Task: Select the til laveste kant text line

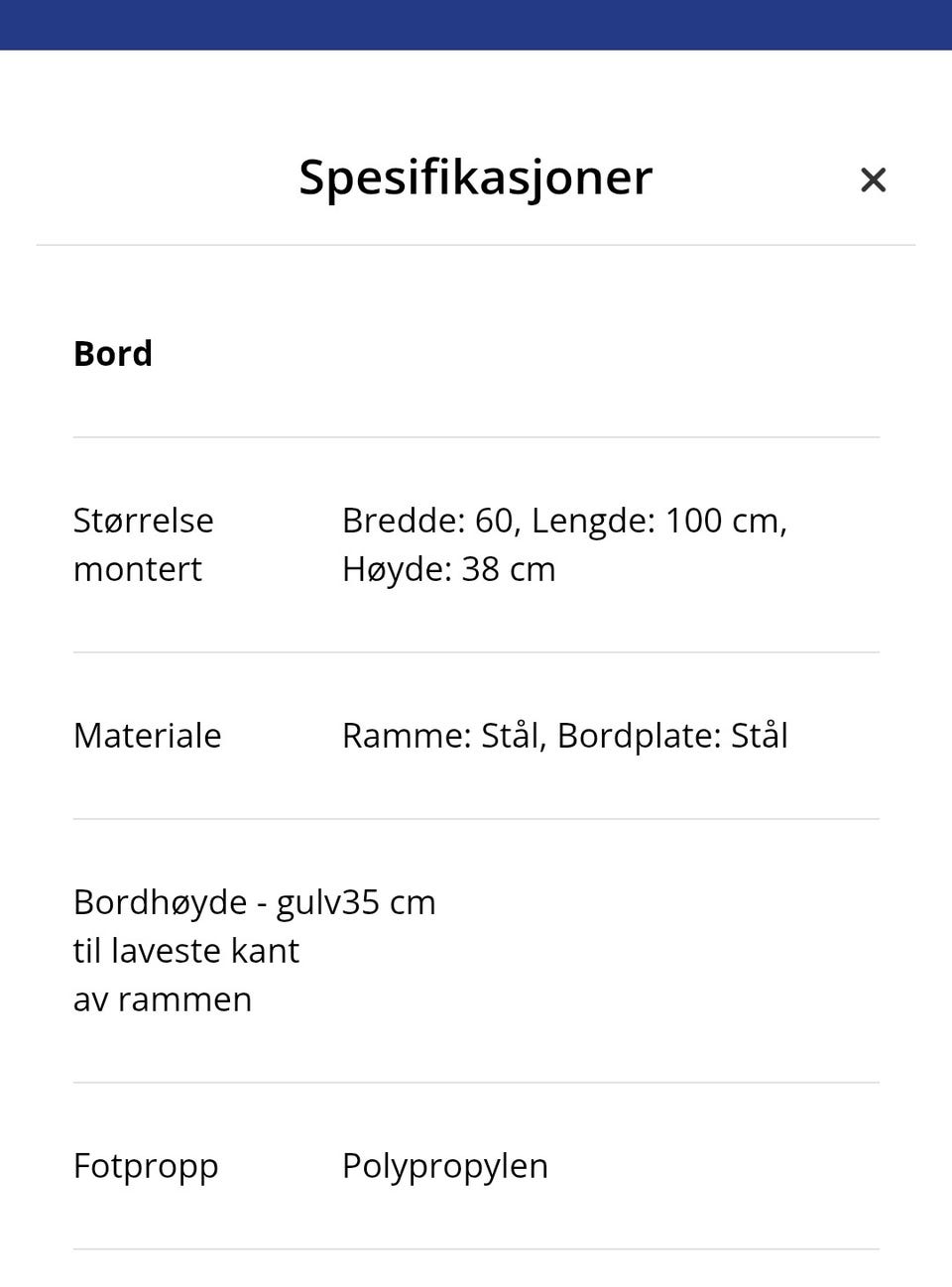Action: tap(185, 950)
